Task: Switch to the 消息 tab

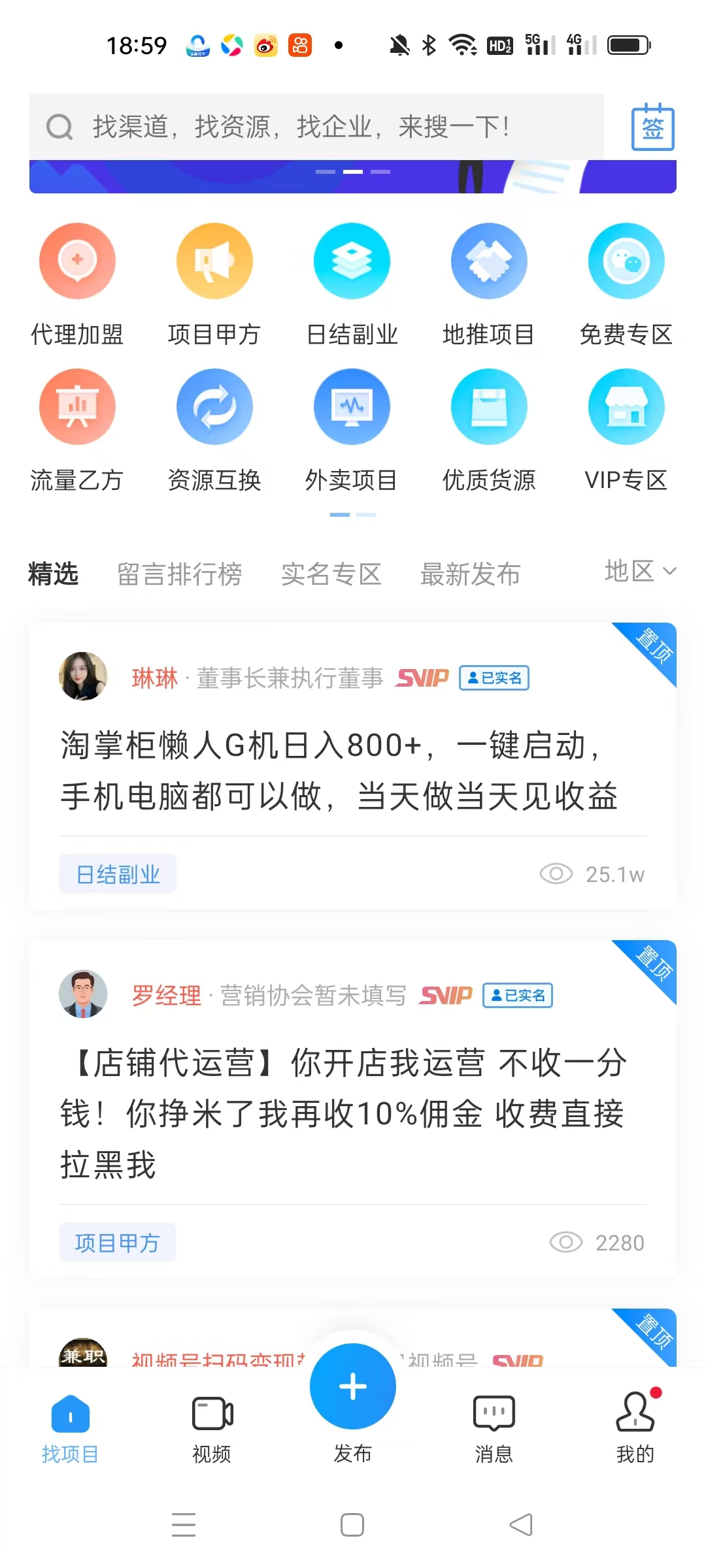Action: tap(494, 1427)
